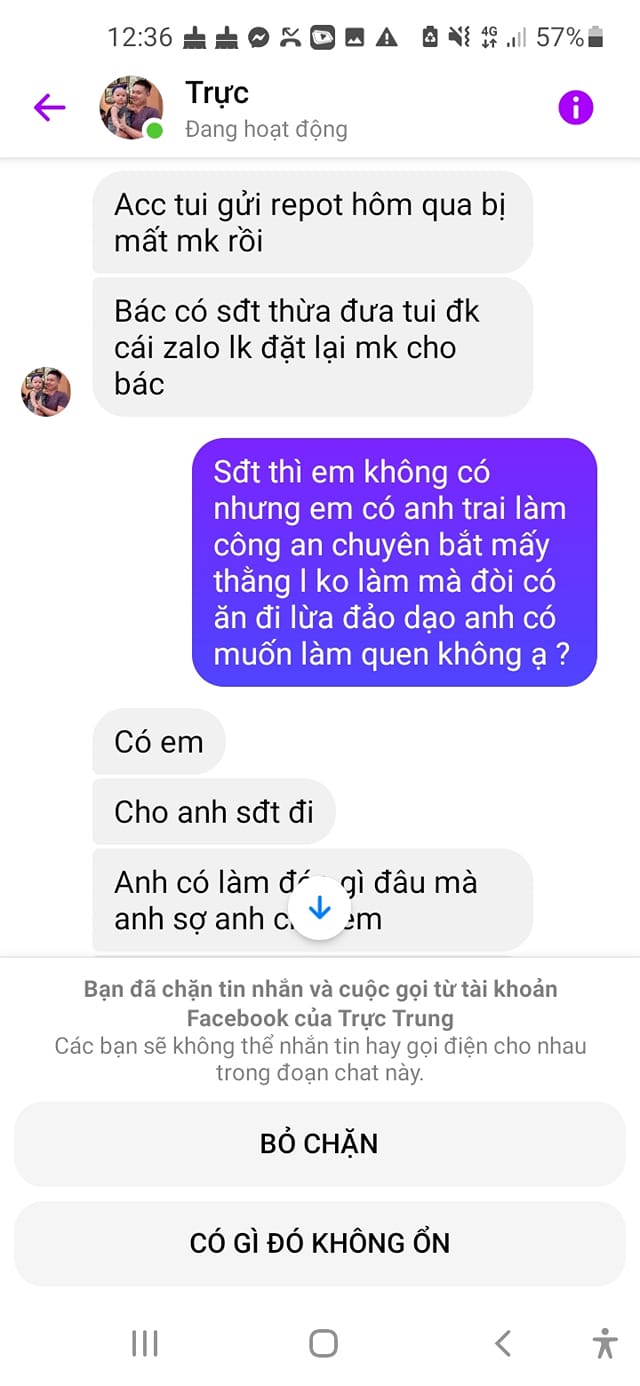Jump to latest messages with down arrow
640x1386 pixels.
pyautogui.click(x=320, y=908)
